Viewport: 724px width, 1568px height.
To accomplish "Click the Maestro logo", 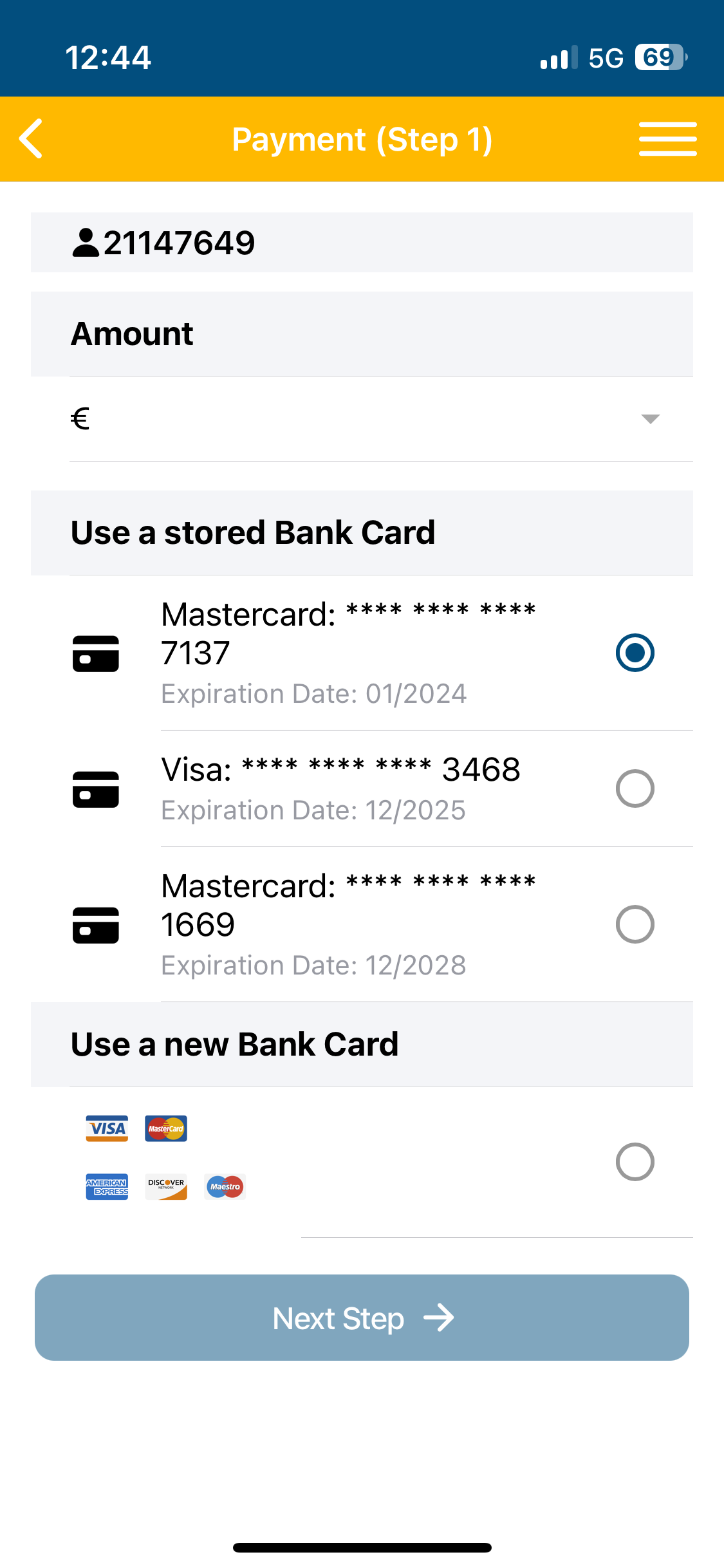I will click(x=224, y=1186).
